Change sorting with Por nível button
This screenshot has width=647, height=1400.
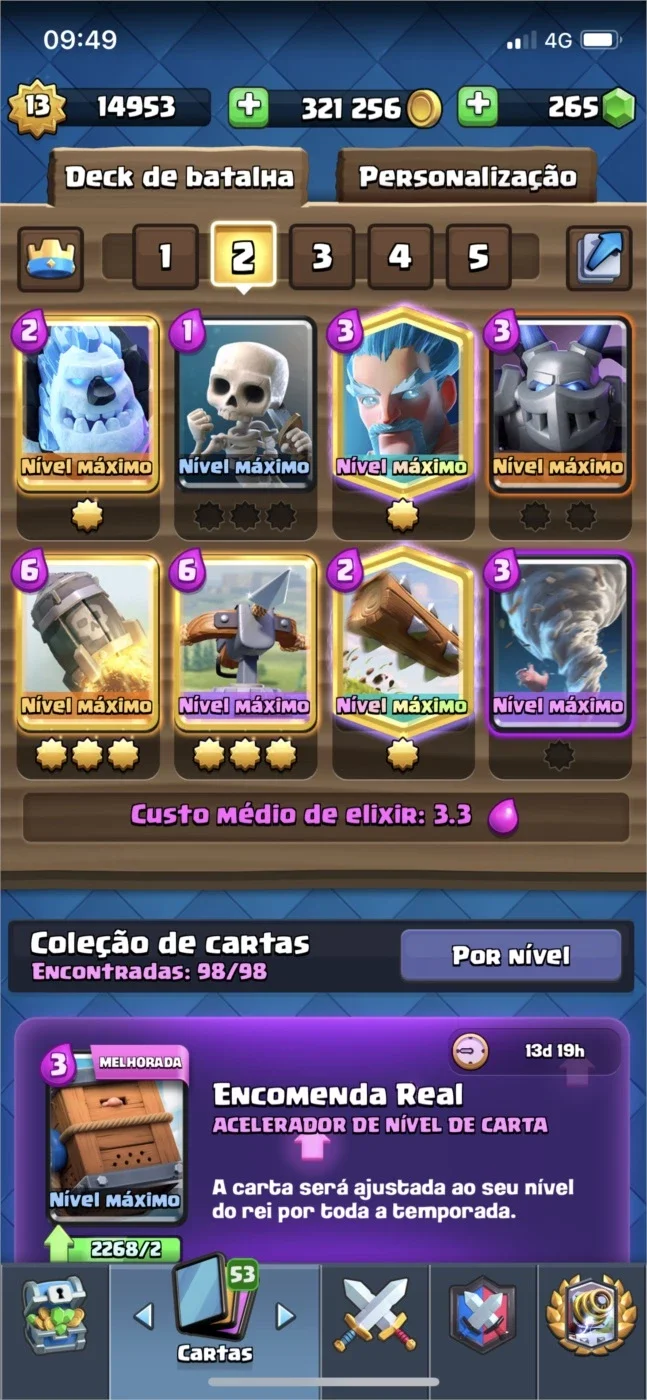coord(511,956)
